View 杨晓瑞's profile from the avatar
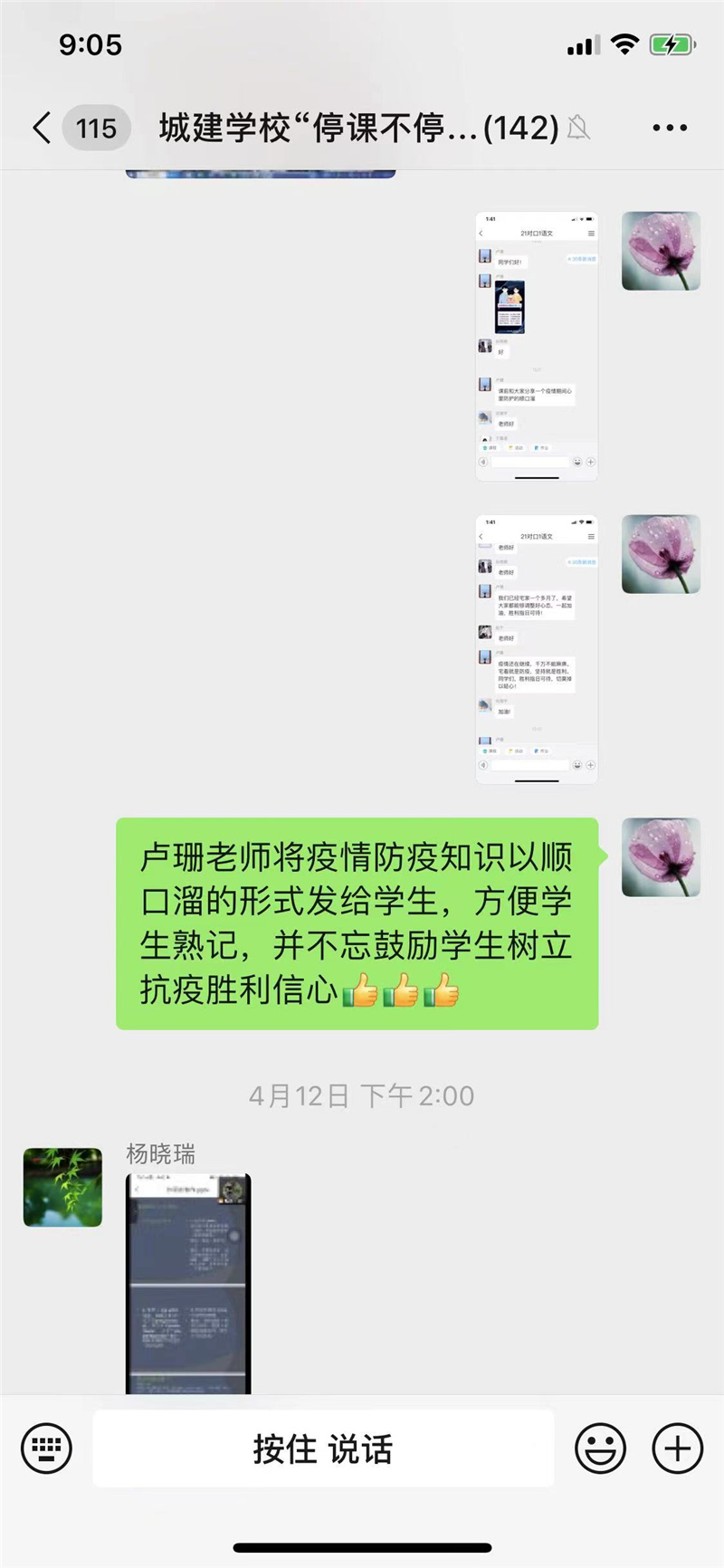 click(x=62, y=1187)
